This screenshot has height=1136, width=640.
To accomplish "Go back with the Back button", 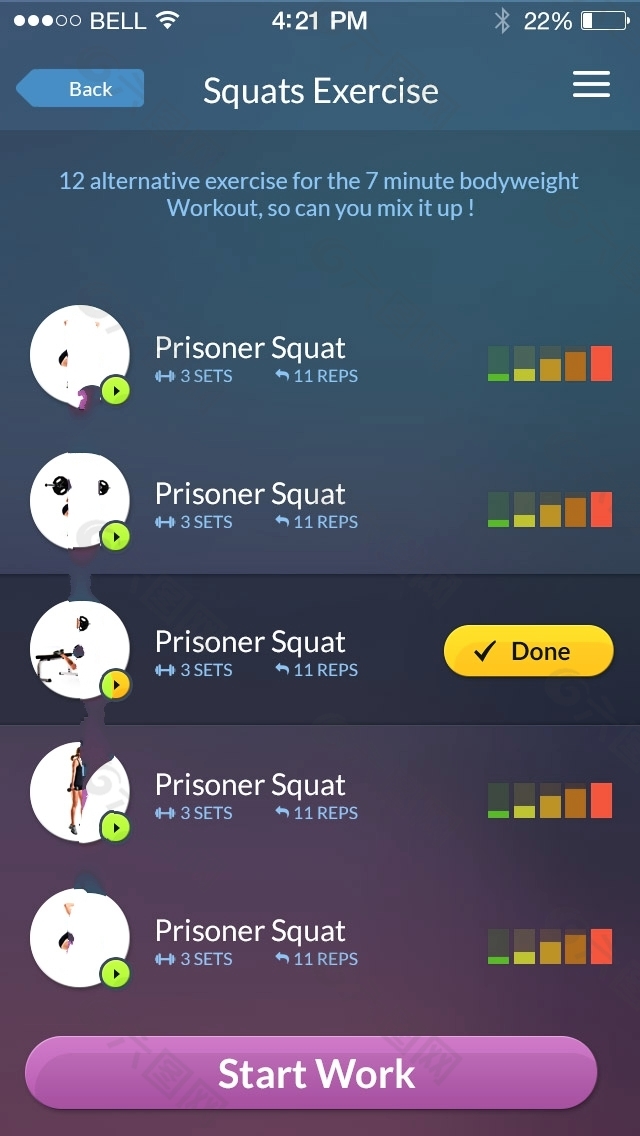I will pyautogui.click(x=82, y=89).
